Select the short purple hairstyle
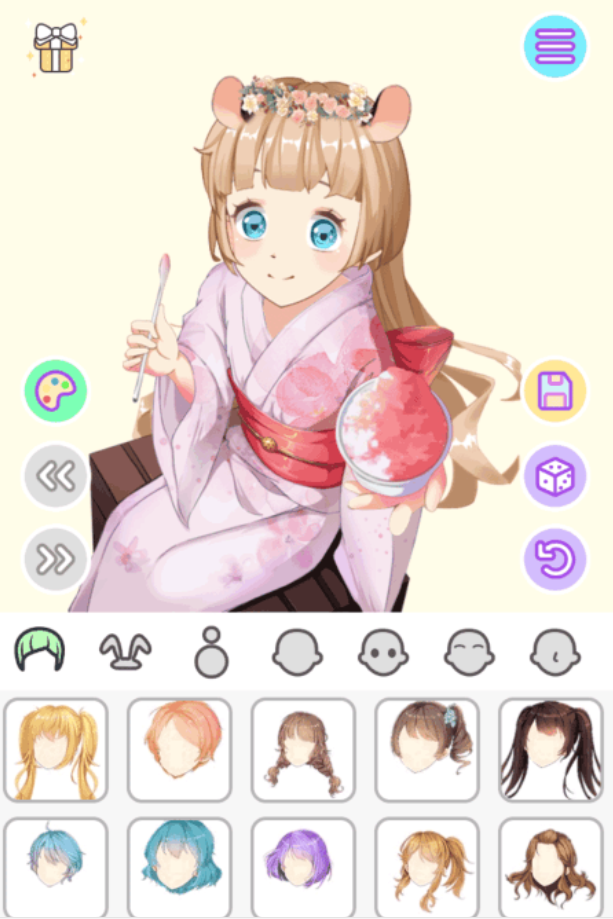This screenshot has height=919, width=613. (x=303, y=865)
